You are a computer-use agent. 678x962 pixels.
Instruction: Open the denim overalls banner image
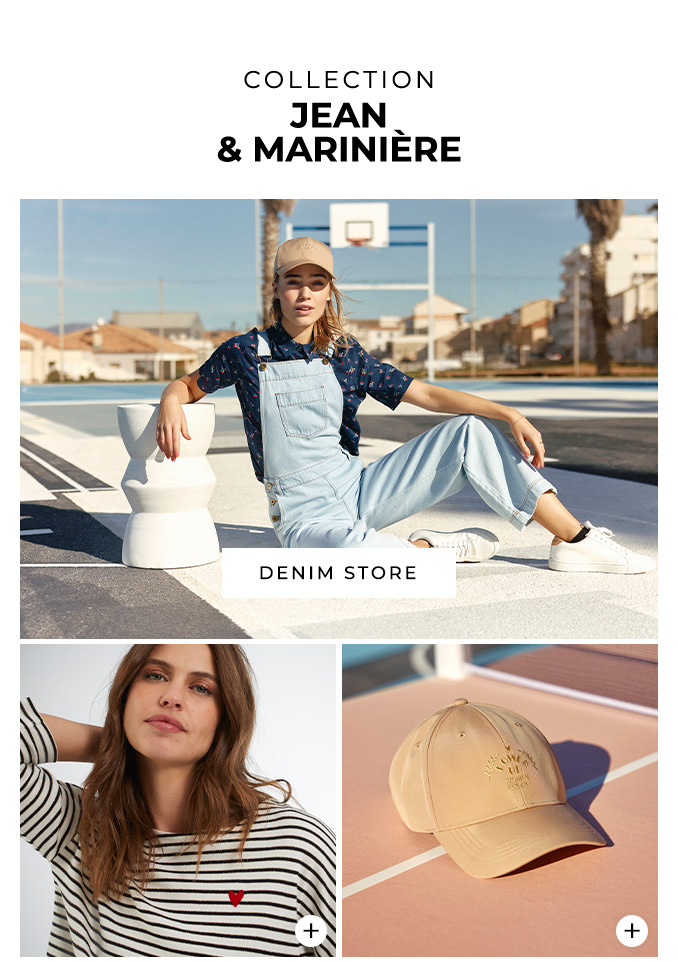(338, 400)
